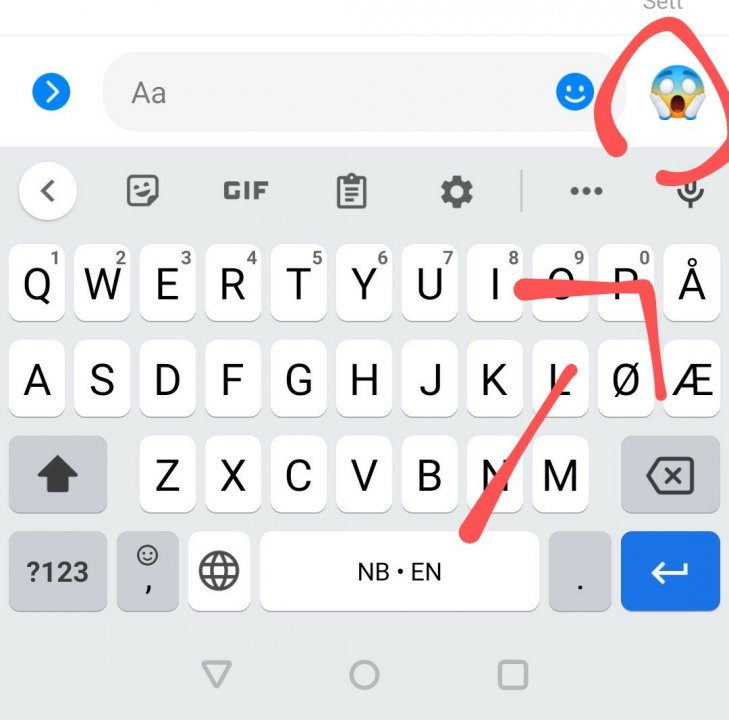Send the scream face emoji
Image resolution: width=729 pixels, height=720 pixels.
coord(678,95)
